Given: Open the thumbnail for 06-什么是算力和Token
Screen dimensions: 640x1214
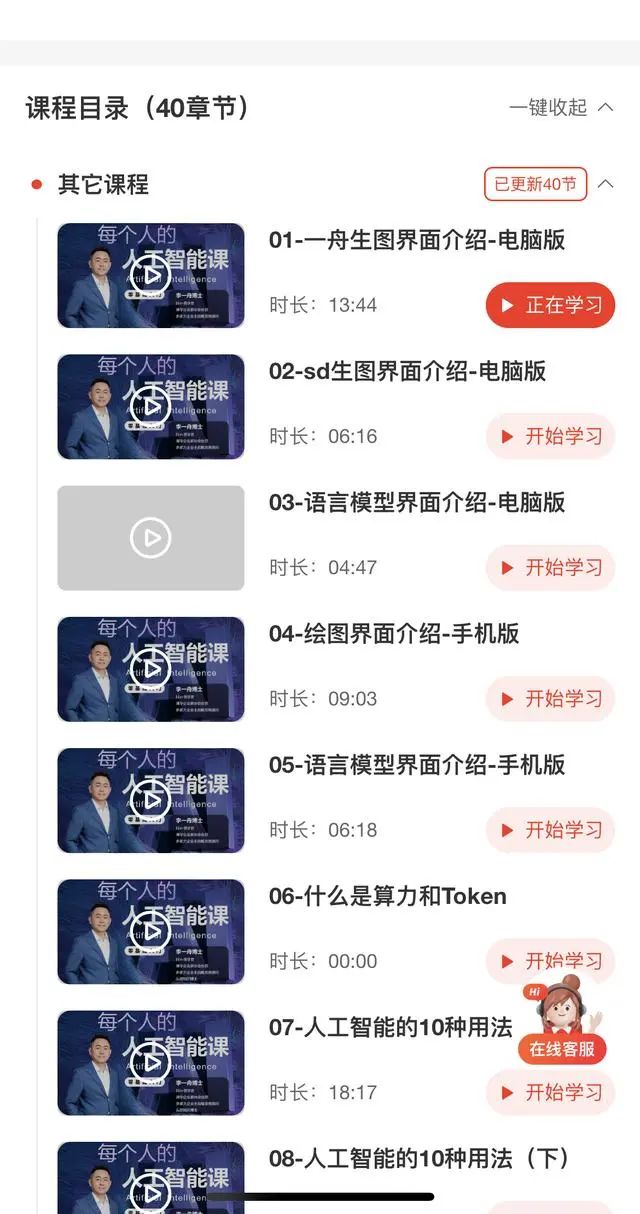Looking at the screenshot, I should pyautogui.click(x=151, y=931).
